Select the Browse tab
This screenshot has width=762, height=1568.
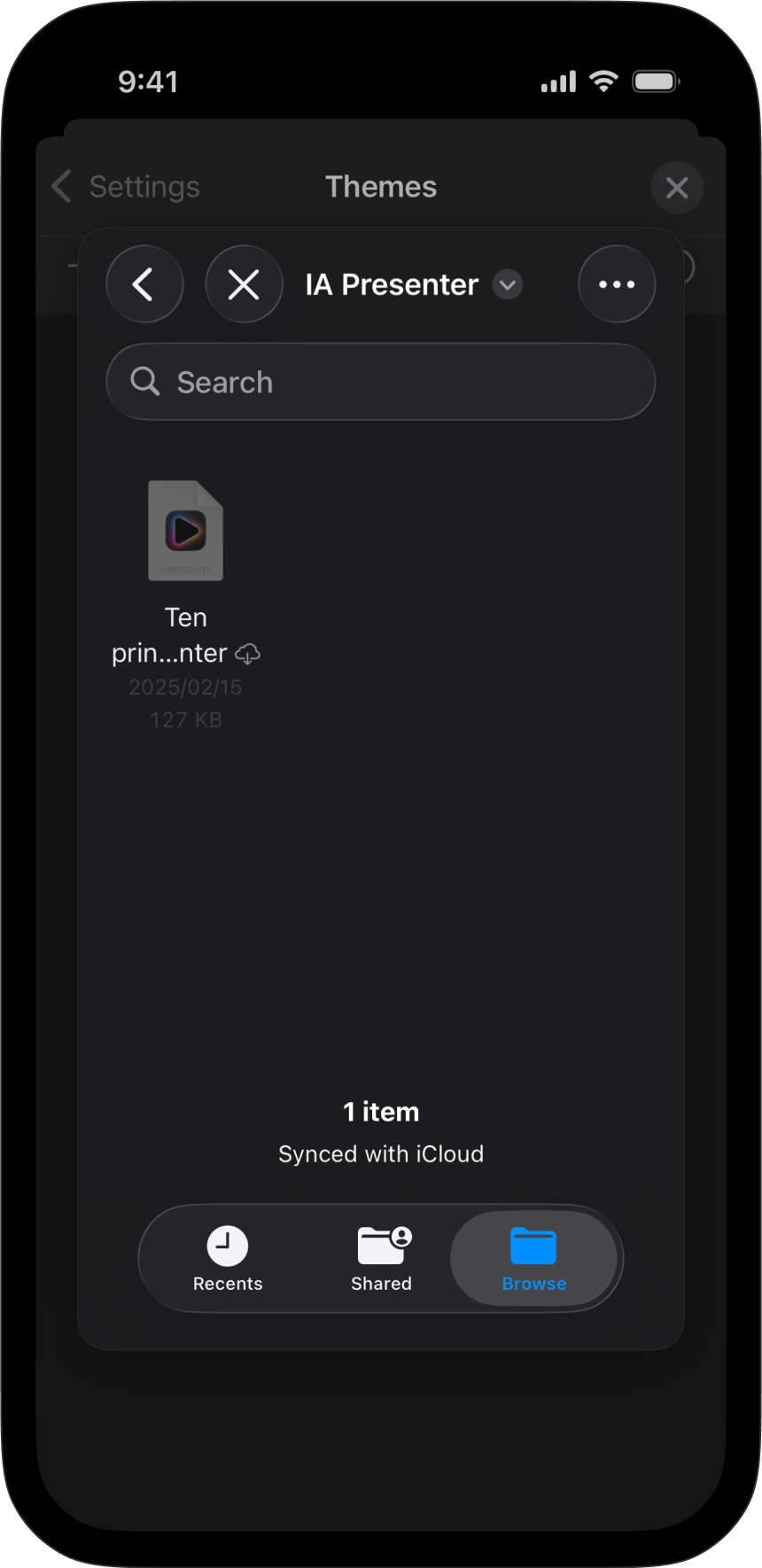[x=533, y=1258]
